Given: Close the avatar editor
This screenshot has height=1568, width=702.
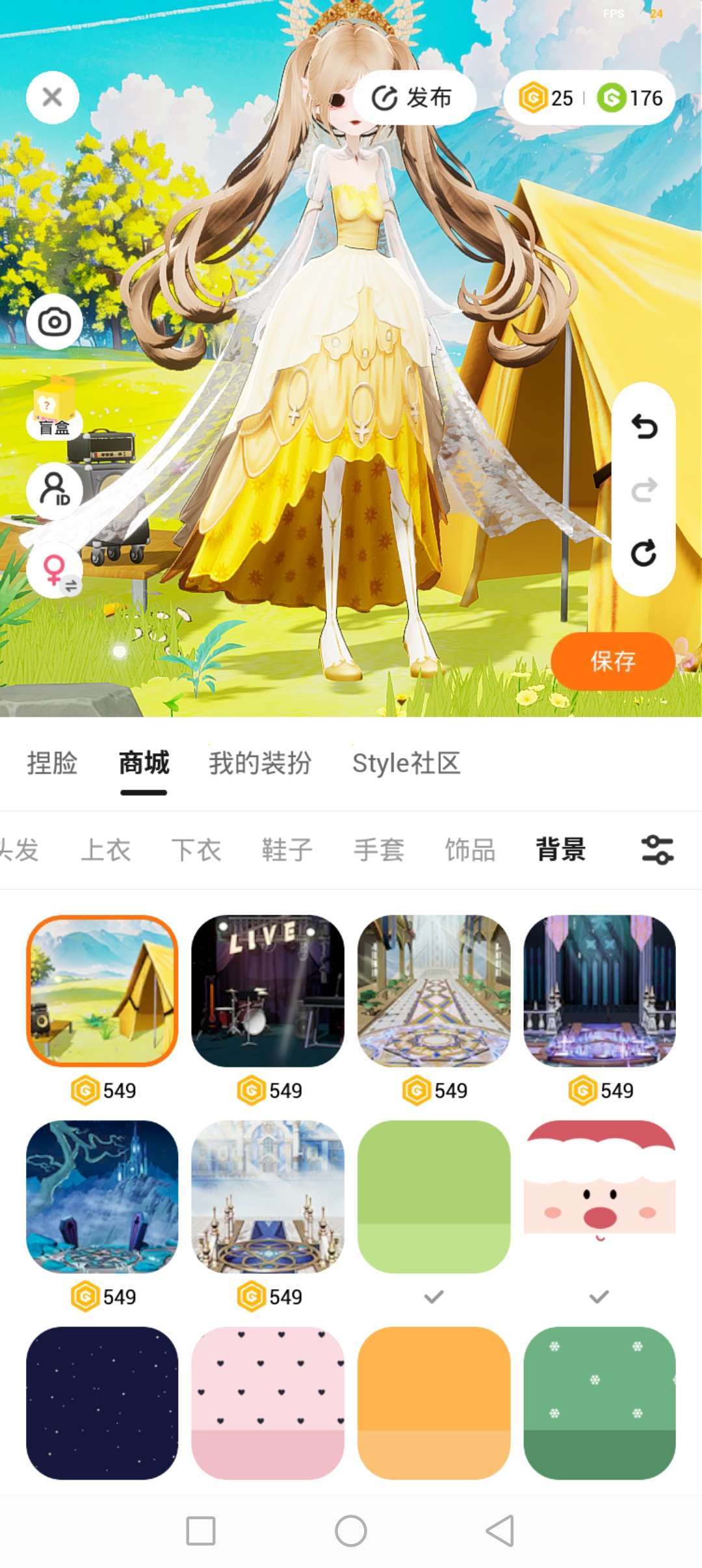Looking at the screenshot, I should [52, 98].
